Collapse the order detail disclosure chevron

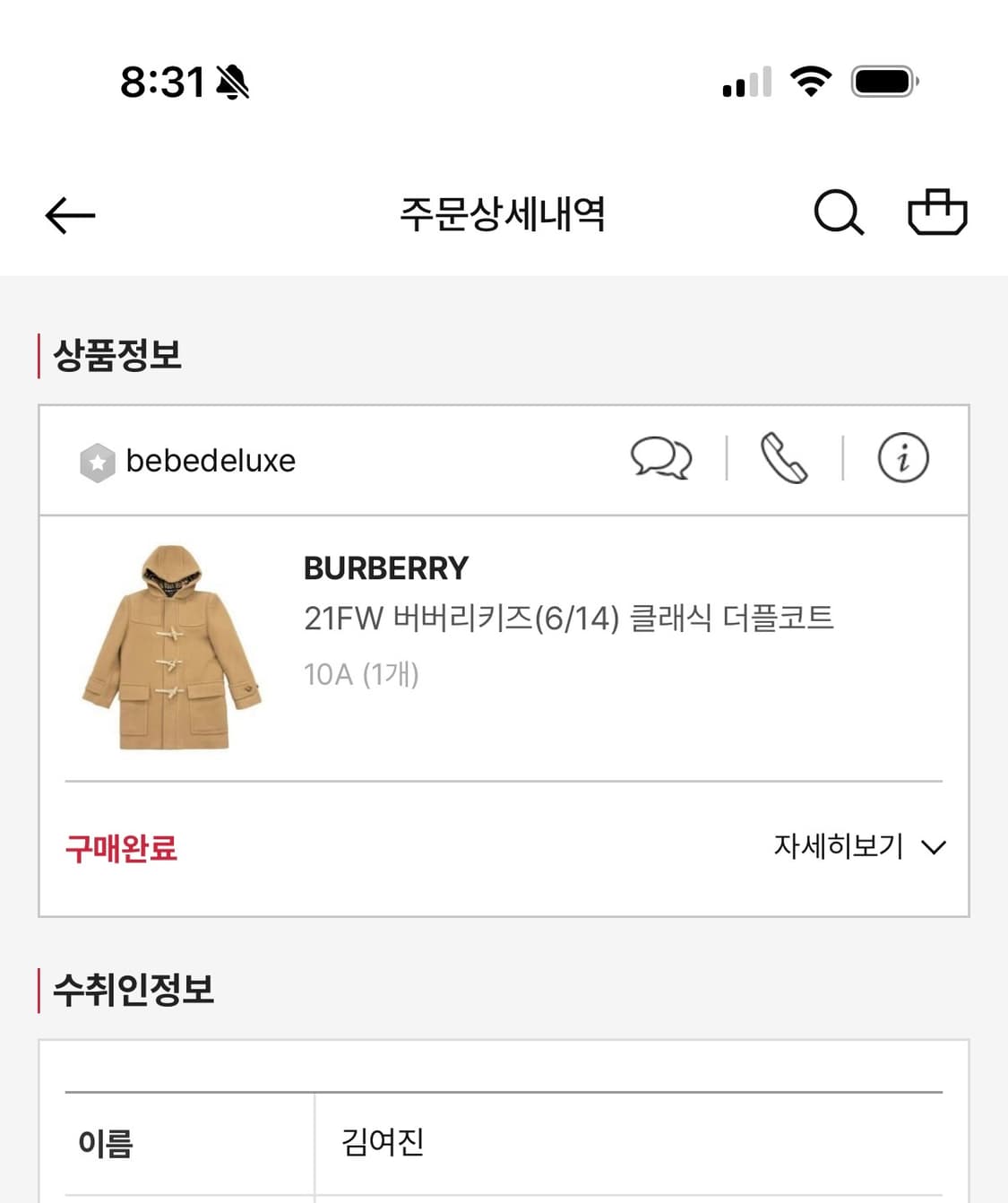[x=934, y=846]
